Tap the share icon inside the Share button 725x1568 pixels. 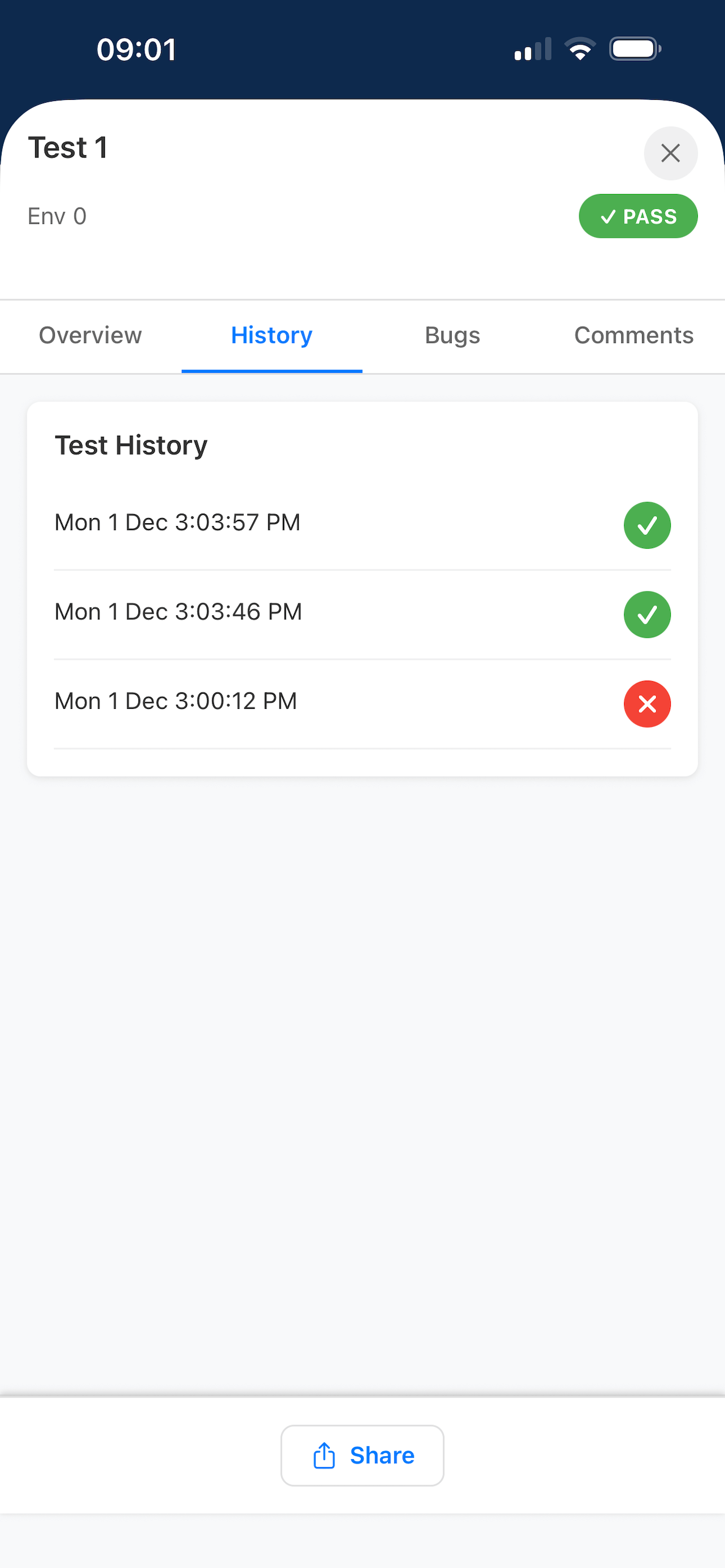(325, 1455)
